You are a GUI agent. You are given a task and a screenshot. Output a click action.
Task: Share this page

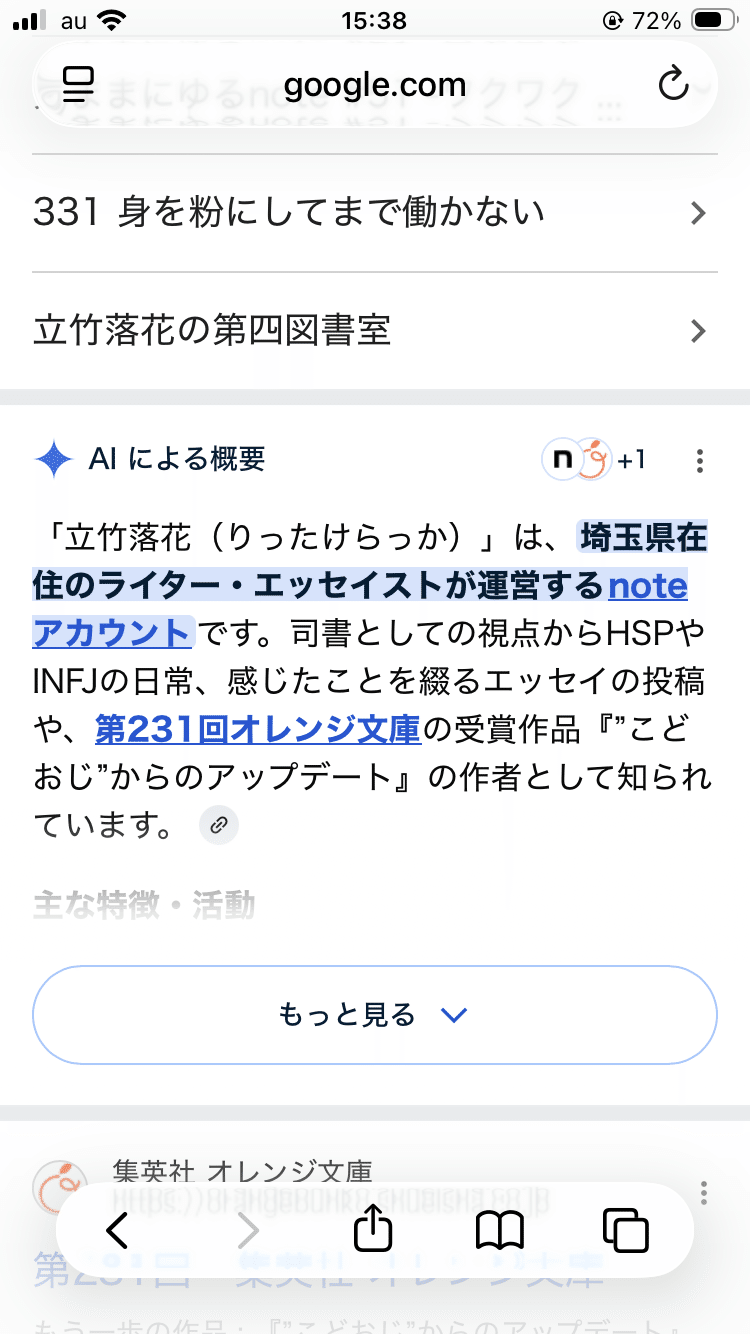point(373,1230)
